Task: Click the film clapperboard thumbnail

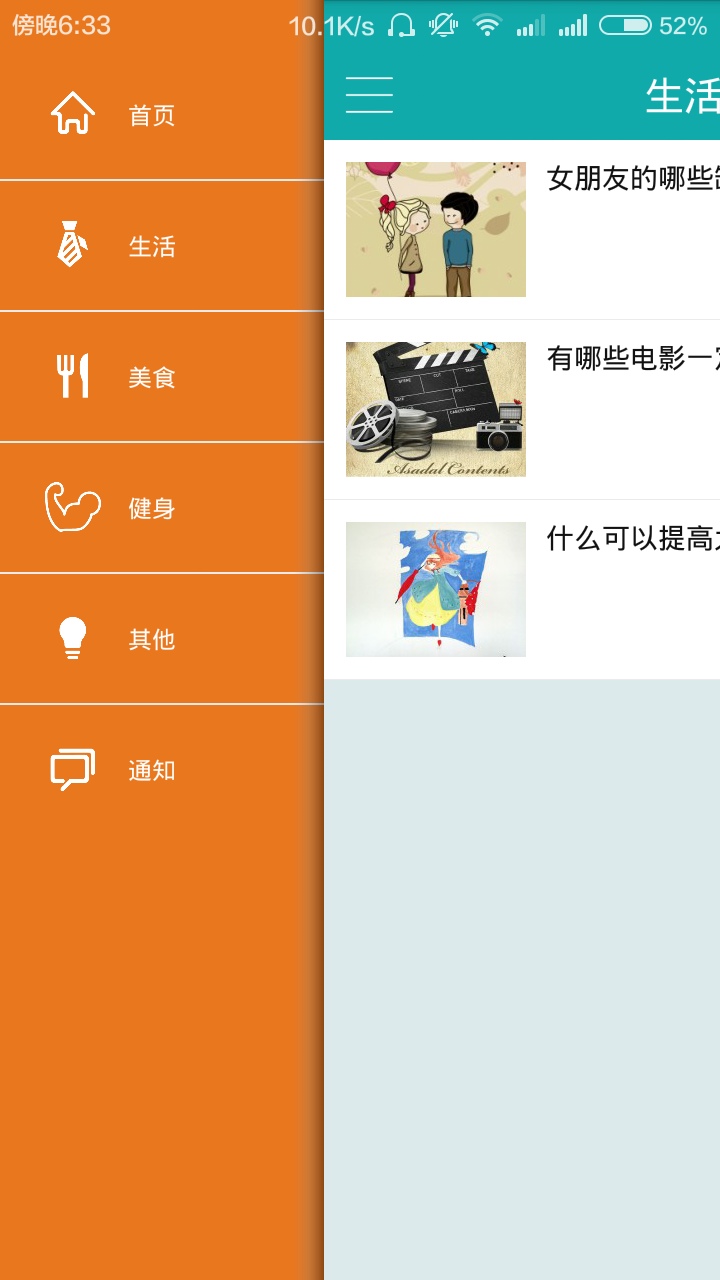Action: coord(435,408)
